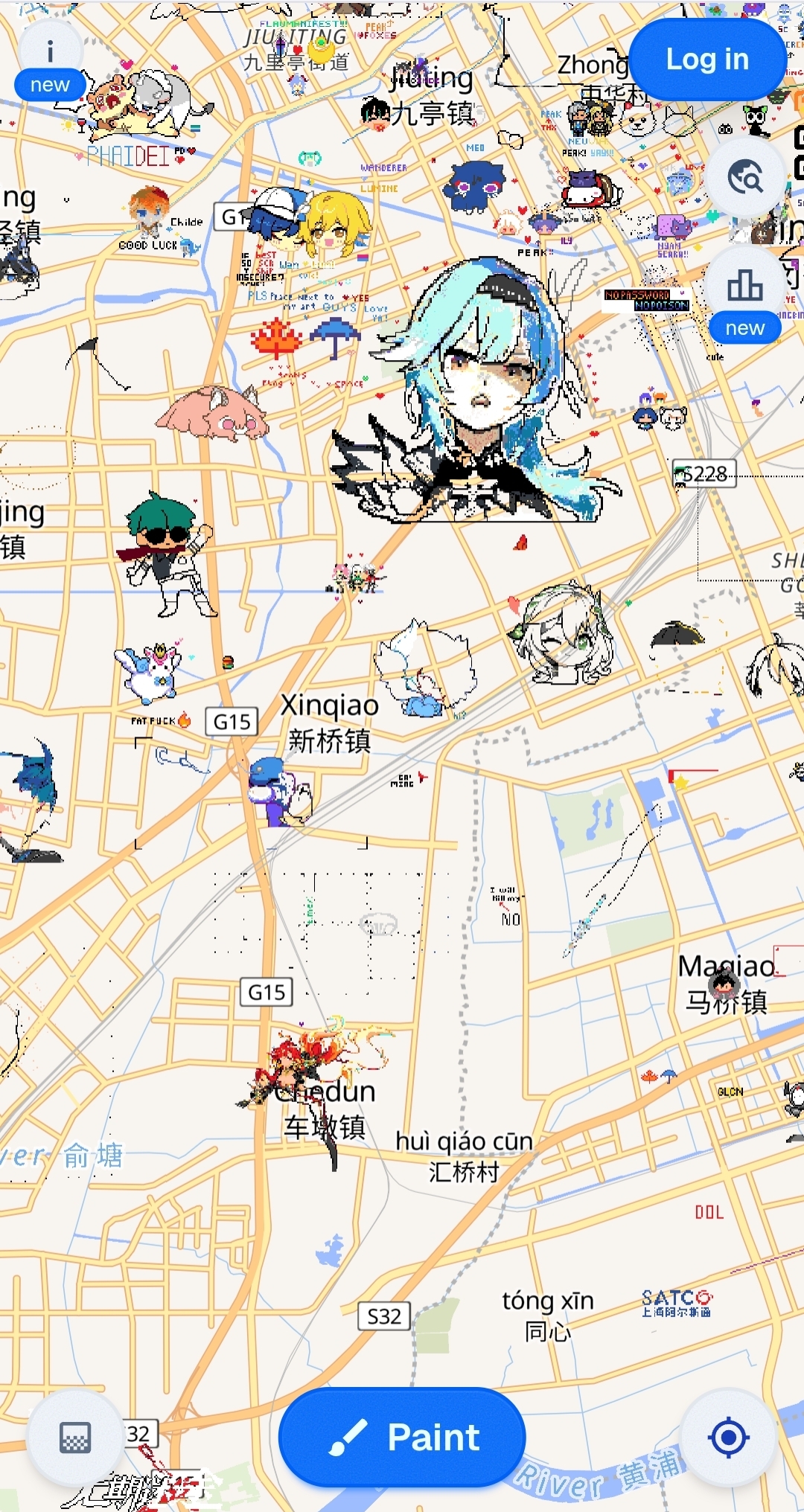Center map on my location
This screenshot has height=1512, width=804.
click(x=729, y=1437)
